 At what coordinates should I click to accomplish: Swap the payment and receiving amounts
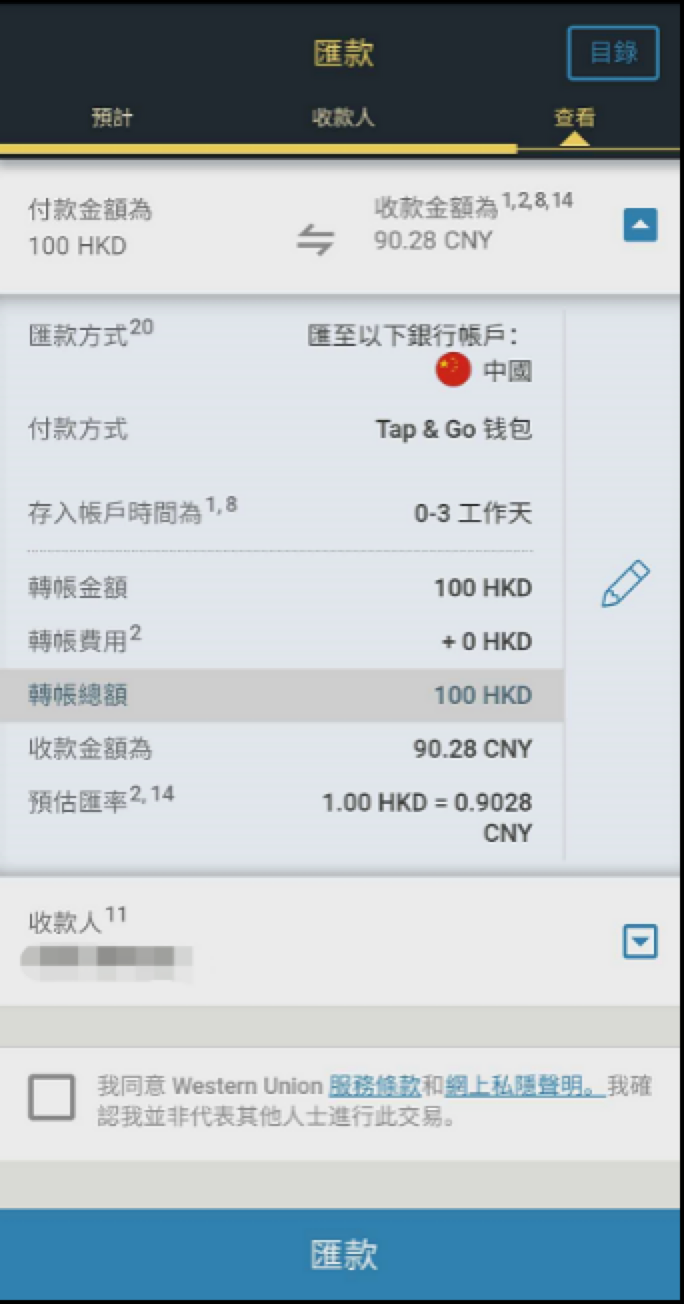tap(315, 240)
